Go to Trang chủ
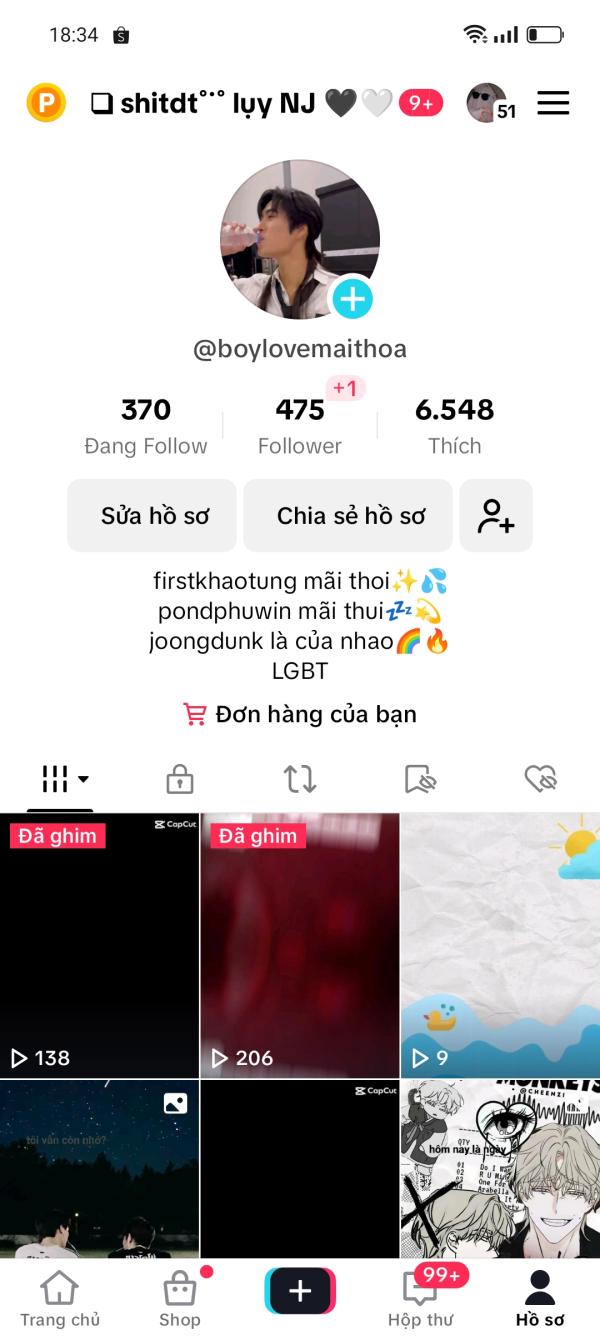 click(x=60, y=1298)
